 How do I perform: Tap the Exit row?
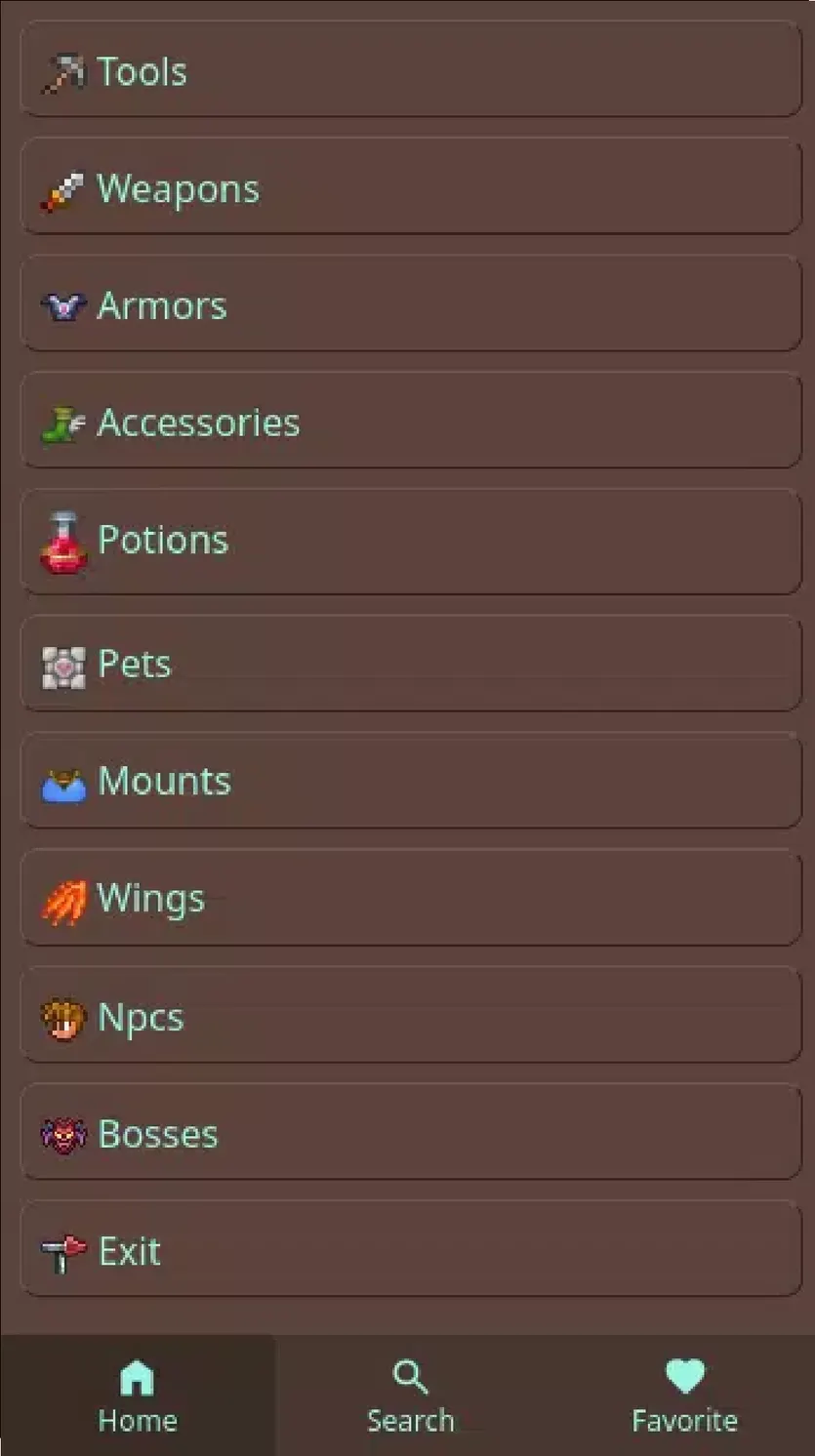[x=411, y=1249]
